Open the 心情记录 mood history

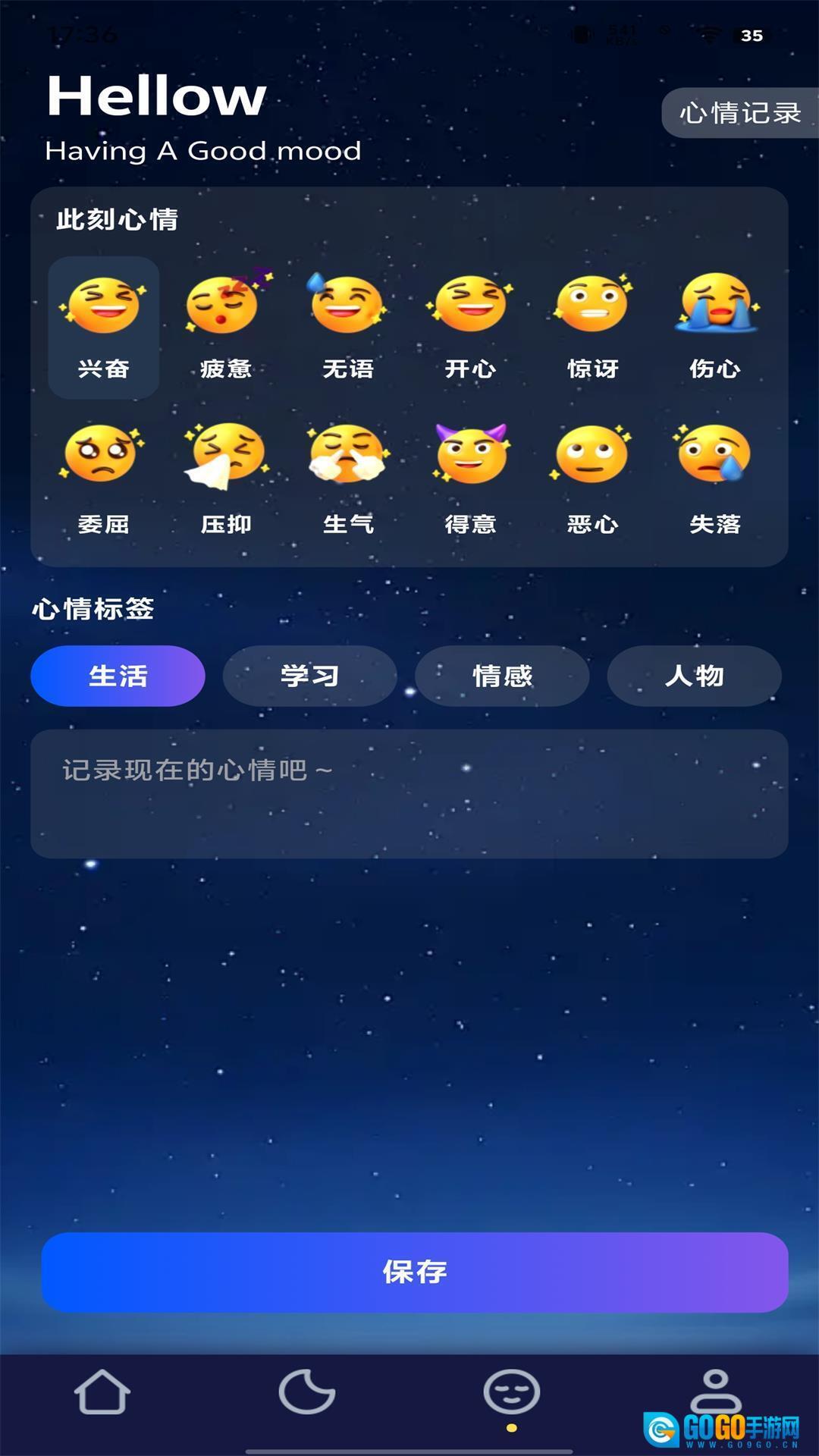click(x=739, y=113)
